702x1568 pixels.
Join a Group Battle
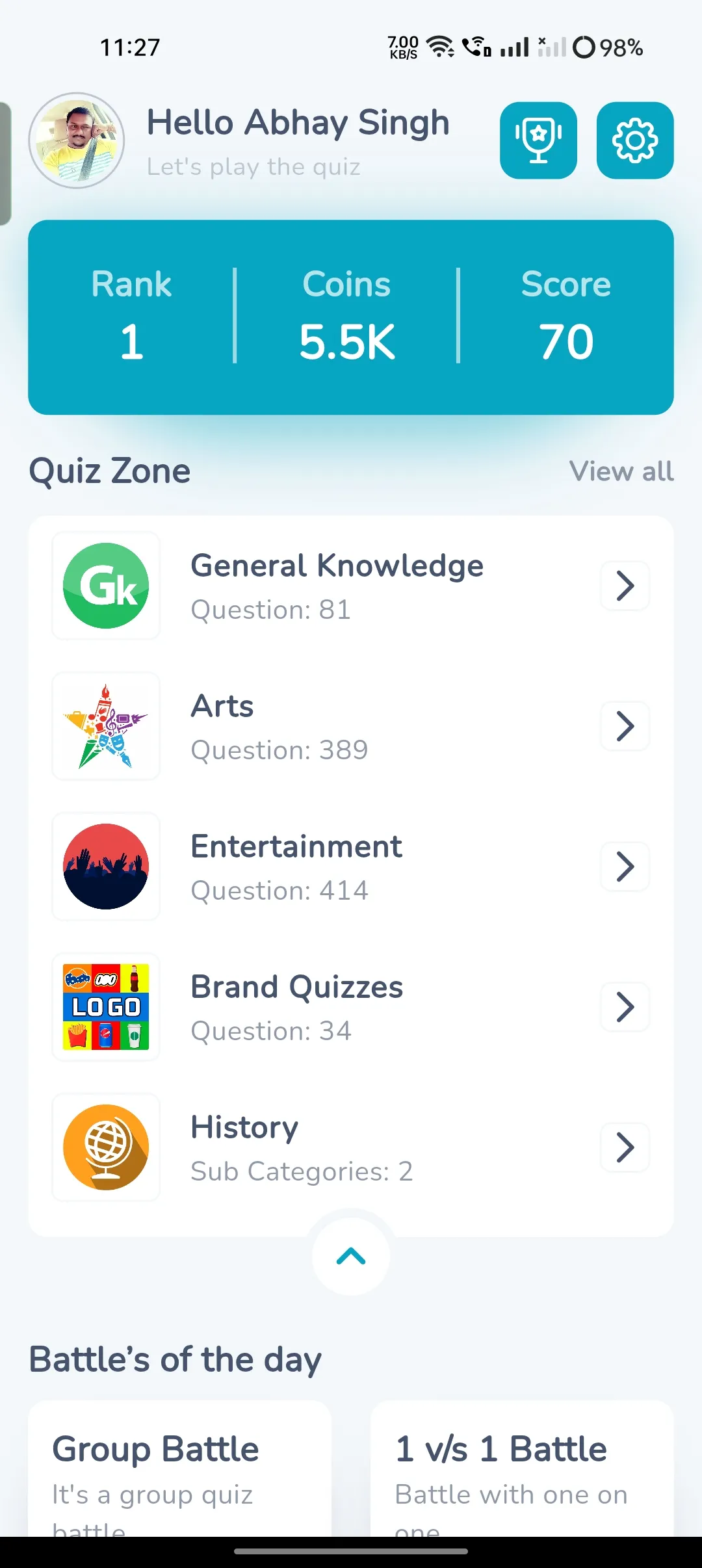click(179, 1469)
